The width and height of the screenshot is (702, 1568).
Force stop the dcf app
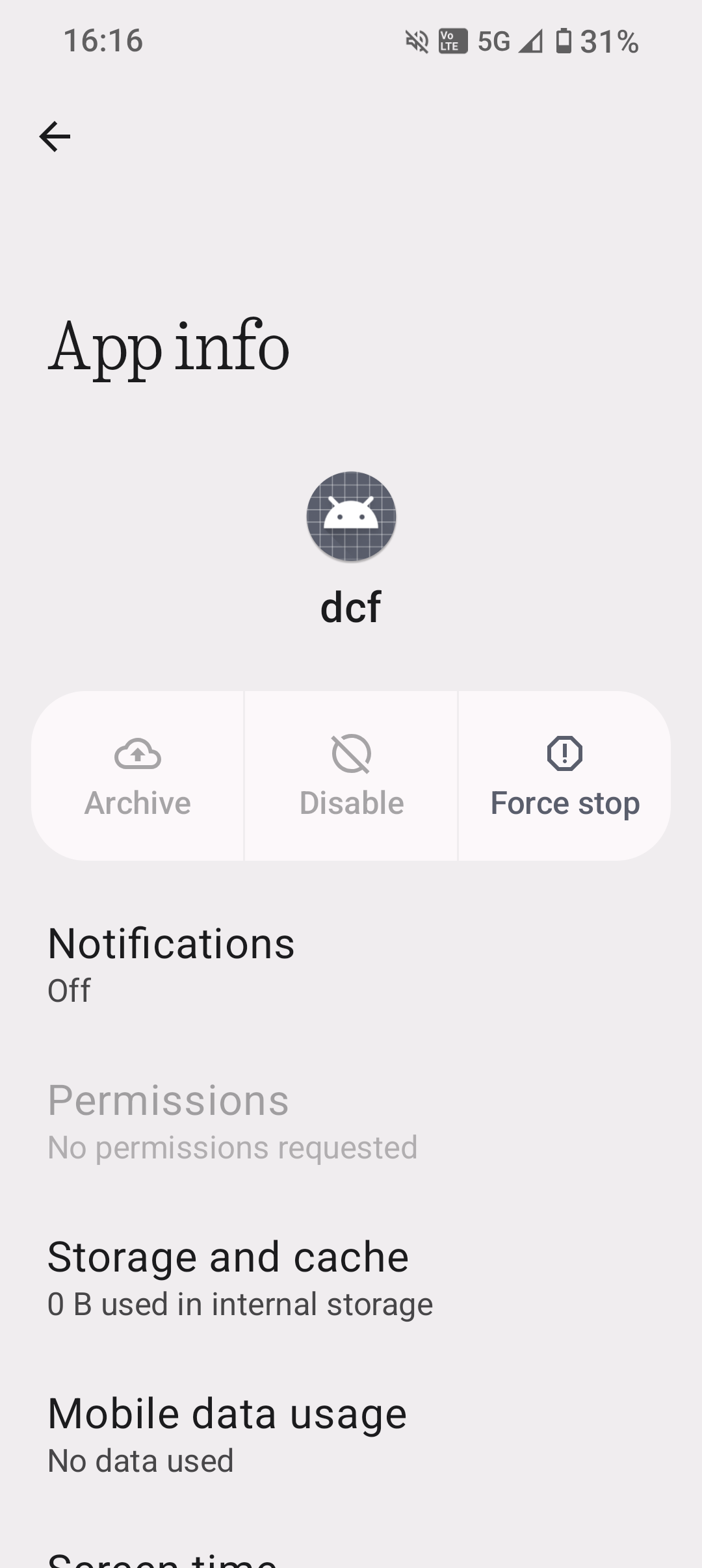click(x=564, y=776)
